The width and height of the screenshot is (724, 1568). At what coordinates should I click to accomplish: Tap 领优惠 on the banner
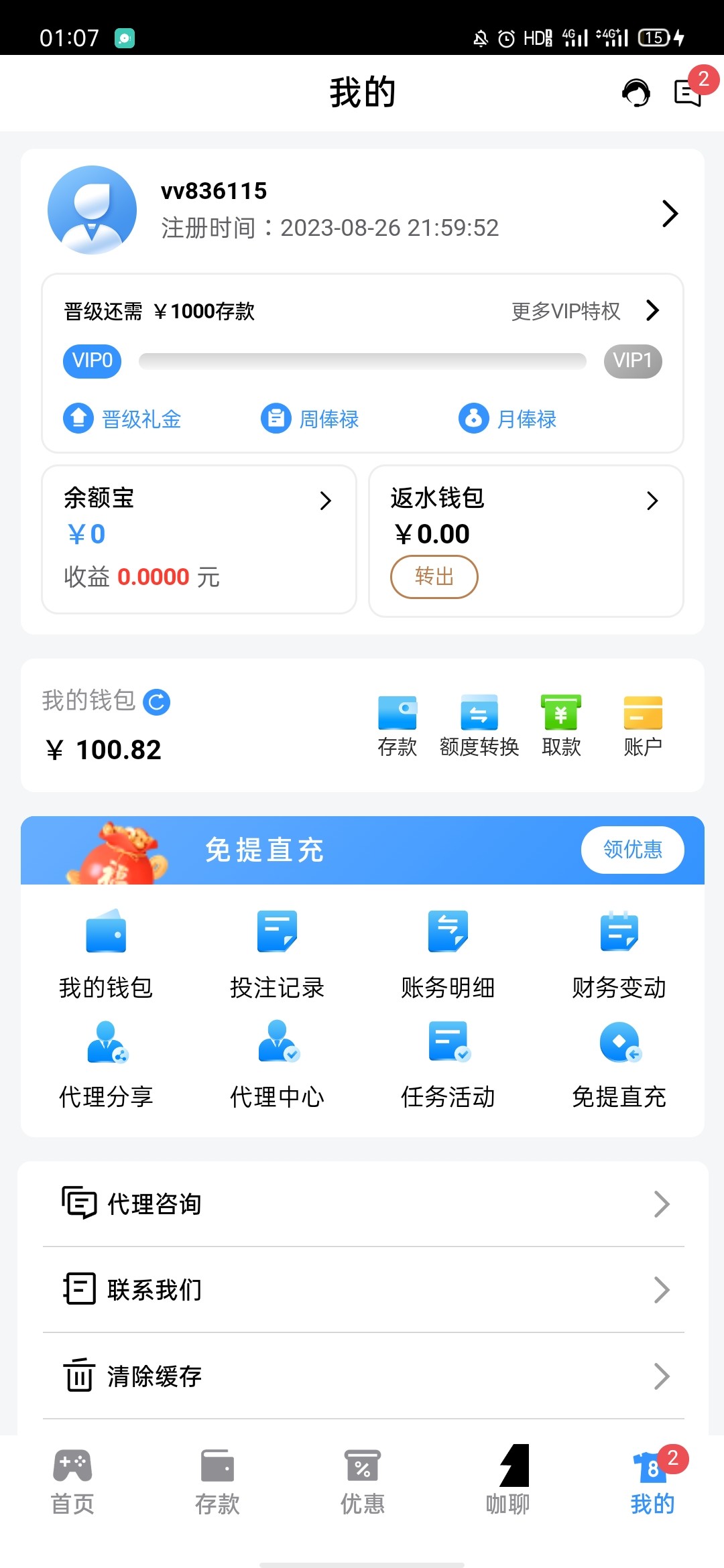pyautogui.click(x=632, y=850)
